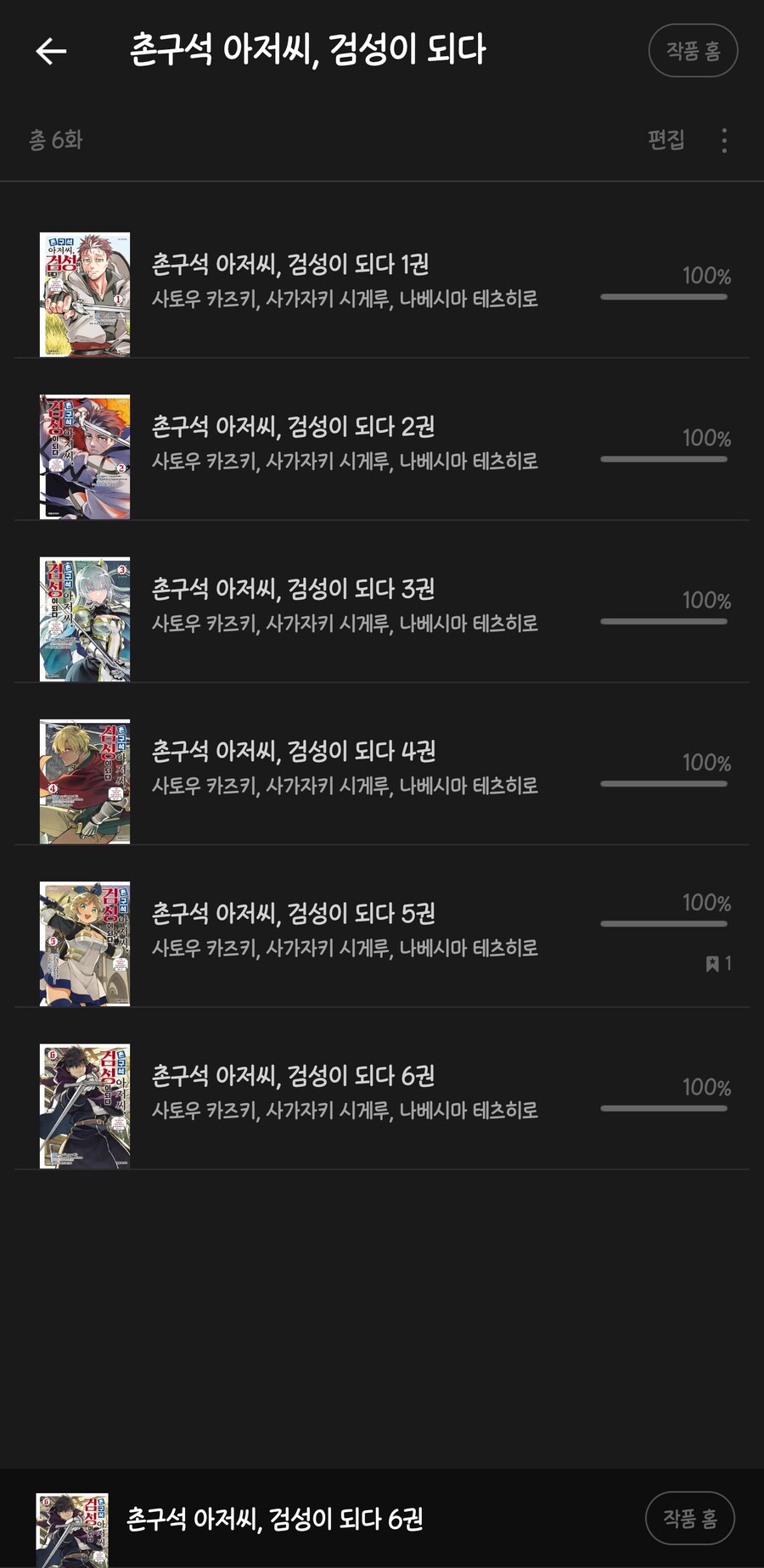This screenshot has width=764, height=1568.
Task: Open the three-dot overflow menu
Action: click(x=724, y=140)
